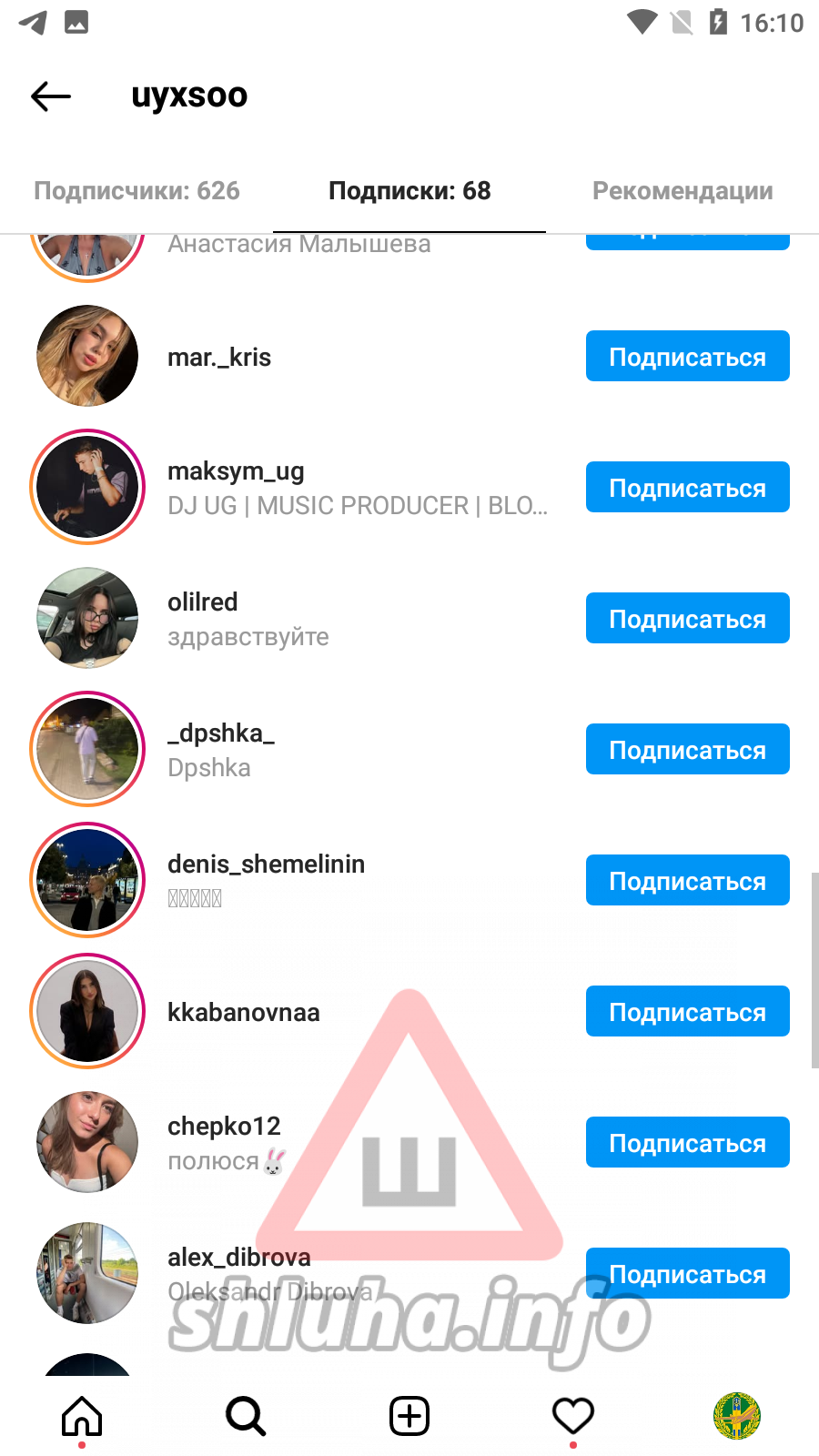Hit Подписаться beside kkabanovnaa
The image size is (819, 1456).
(688, 1011)
